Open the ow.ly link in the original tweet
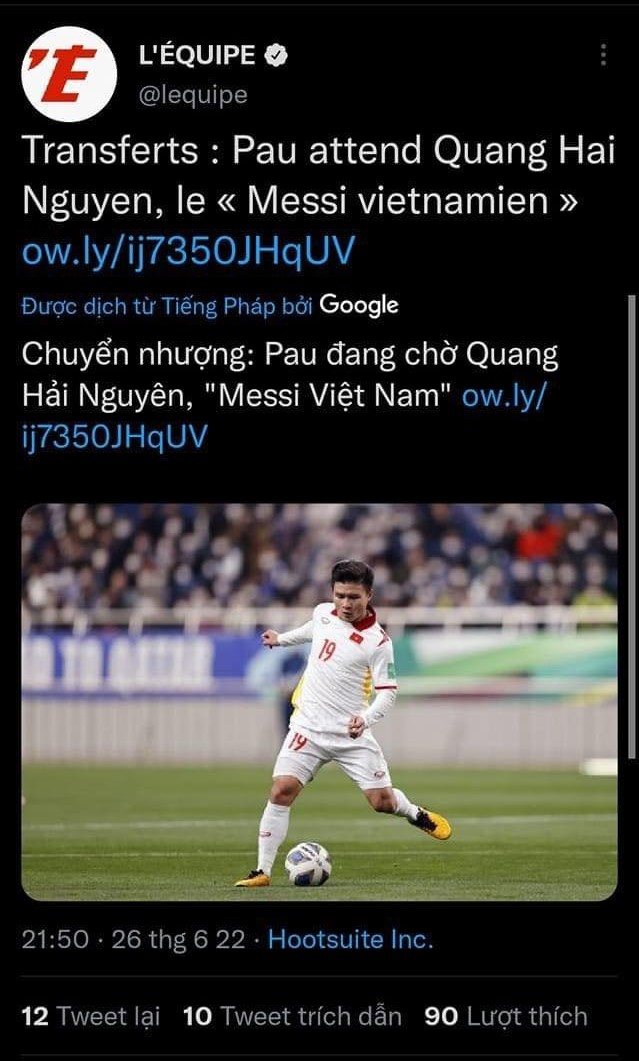 pos(188,251)
